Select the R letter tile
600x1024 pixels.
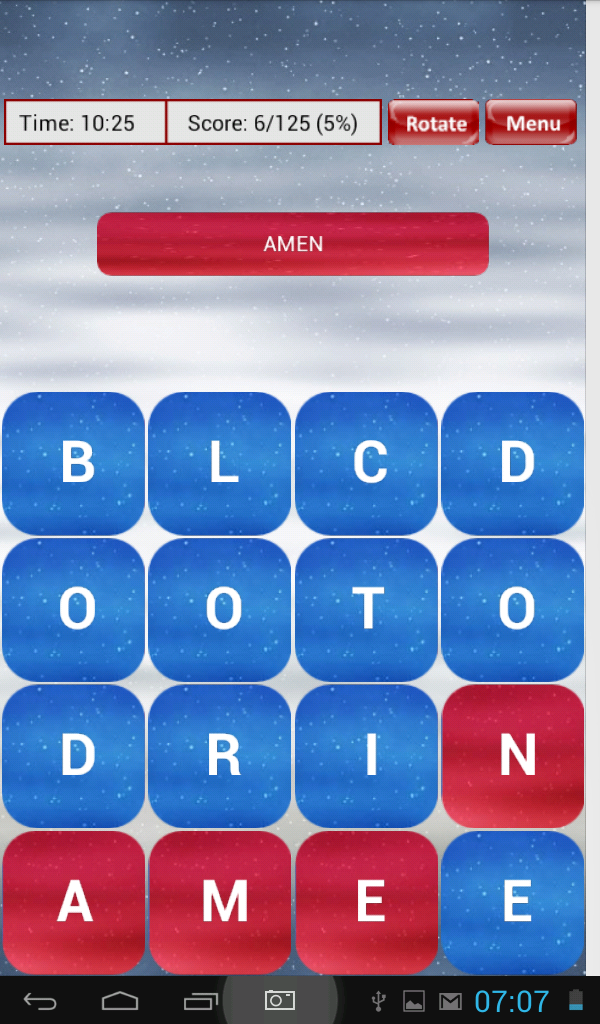click(x=220, y=756)
